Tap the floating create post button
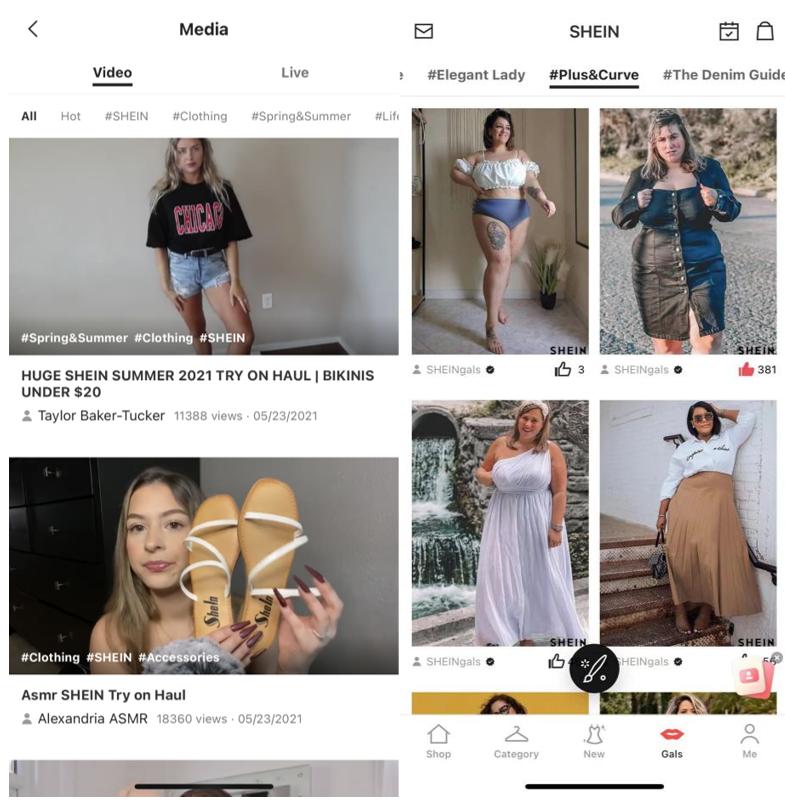The image size is (785, 804). click(x=594, y=668)
